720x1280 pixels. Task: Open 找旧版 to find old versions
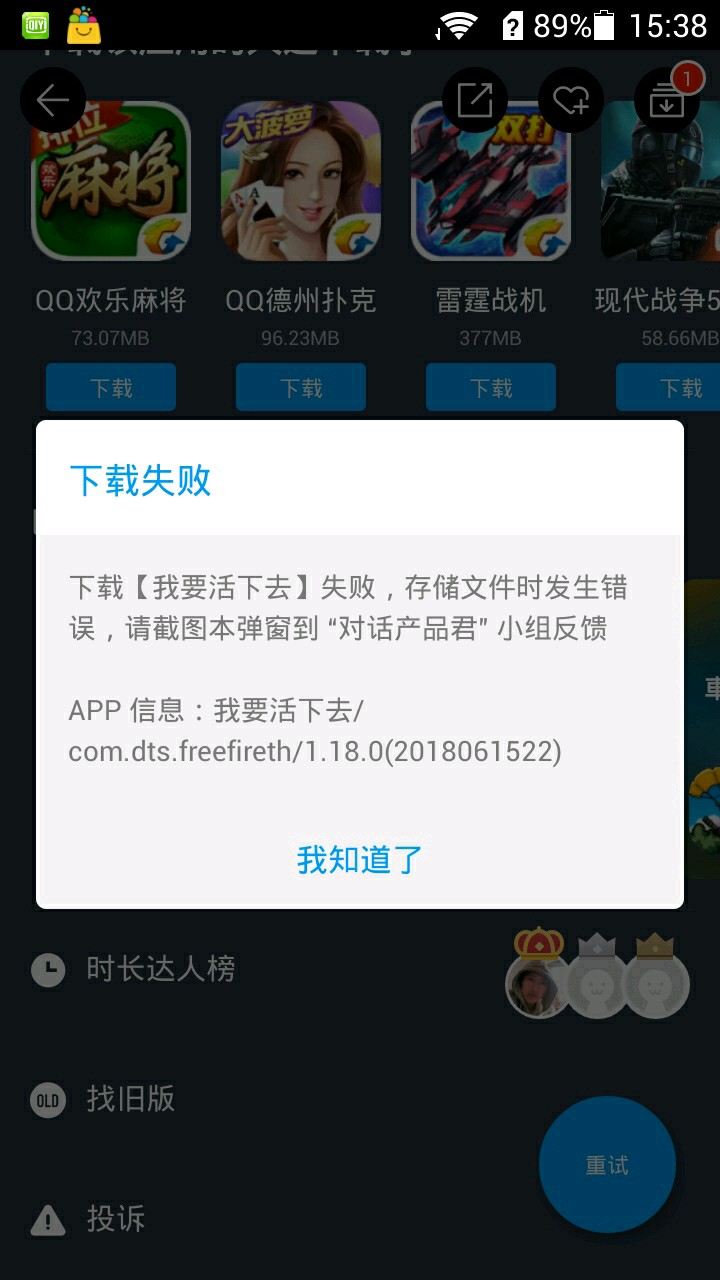point(130,1099)
